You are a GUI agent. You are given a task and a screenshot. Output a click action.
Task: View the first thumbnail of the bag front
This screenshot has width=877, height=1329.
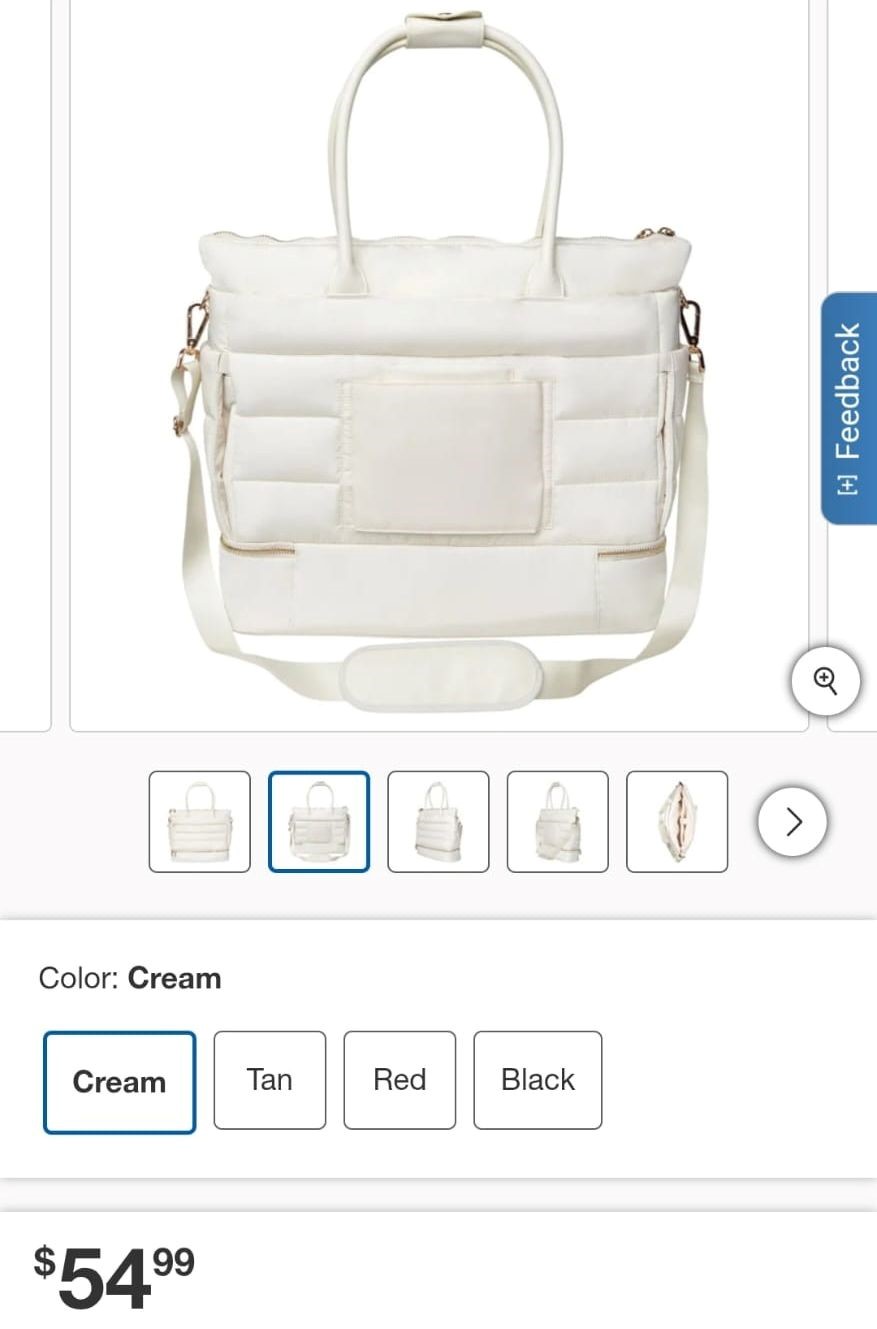[x=200, y=822]
